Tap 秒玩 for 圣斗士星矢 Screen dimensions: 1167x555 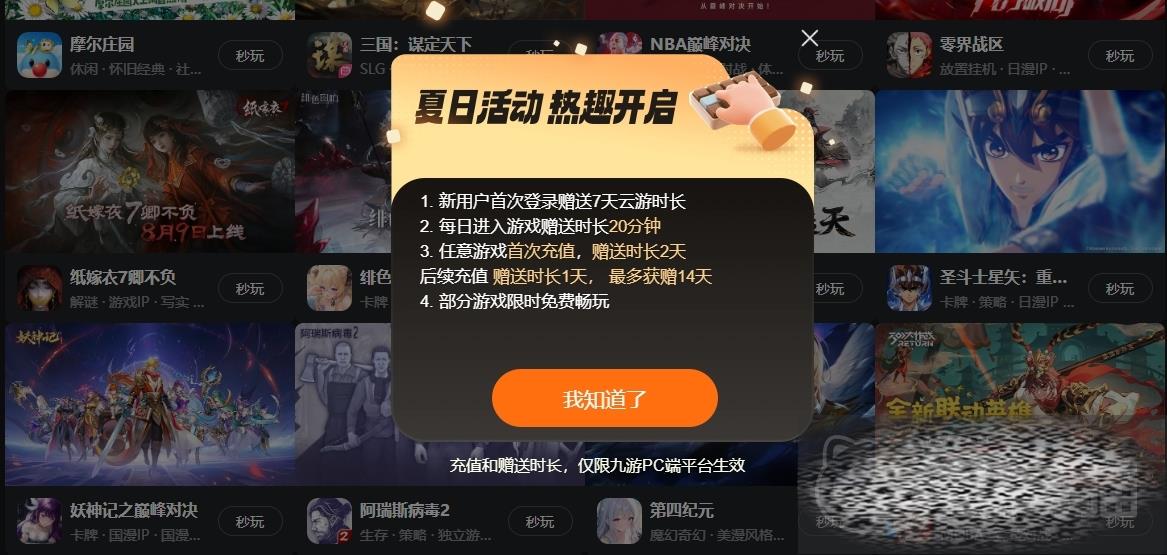tap(1120, 289)
